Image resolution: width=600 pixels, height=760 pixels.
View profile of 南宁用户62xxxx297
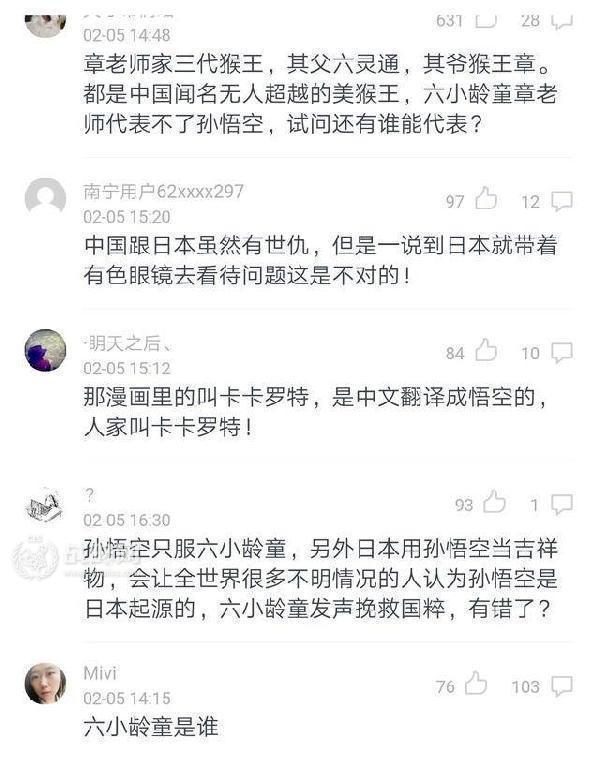coord(45,198)
